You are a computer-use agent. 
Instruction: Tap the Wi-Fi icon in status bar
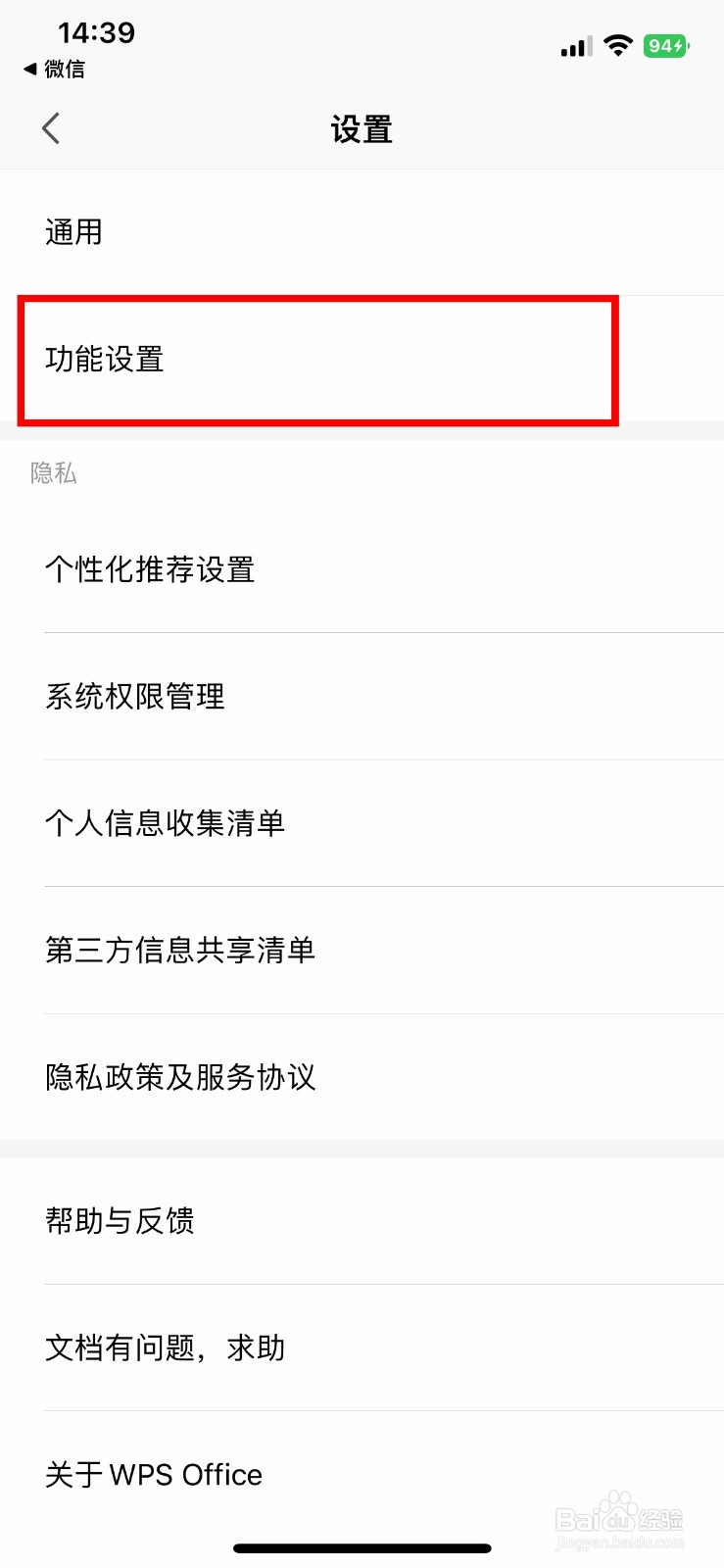[619, 45]
